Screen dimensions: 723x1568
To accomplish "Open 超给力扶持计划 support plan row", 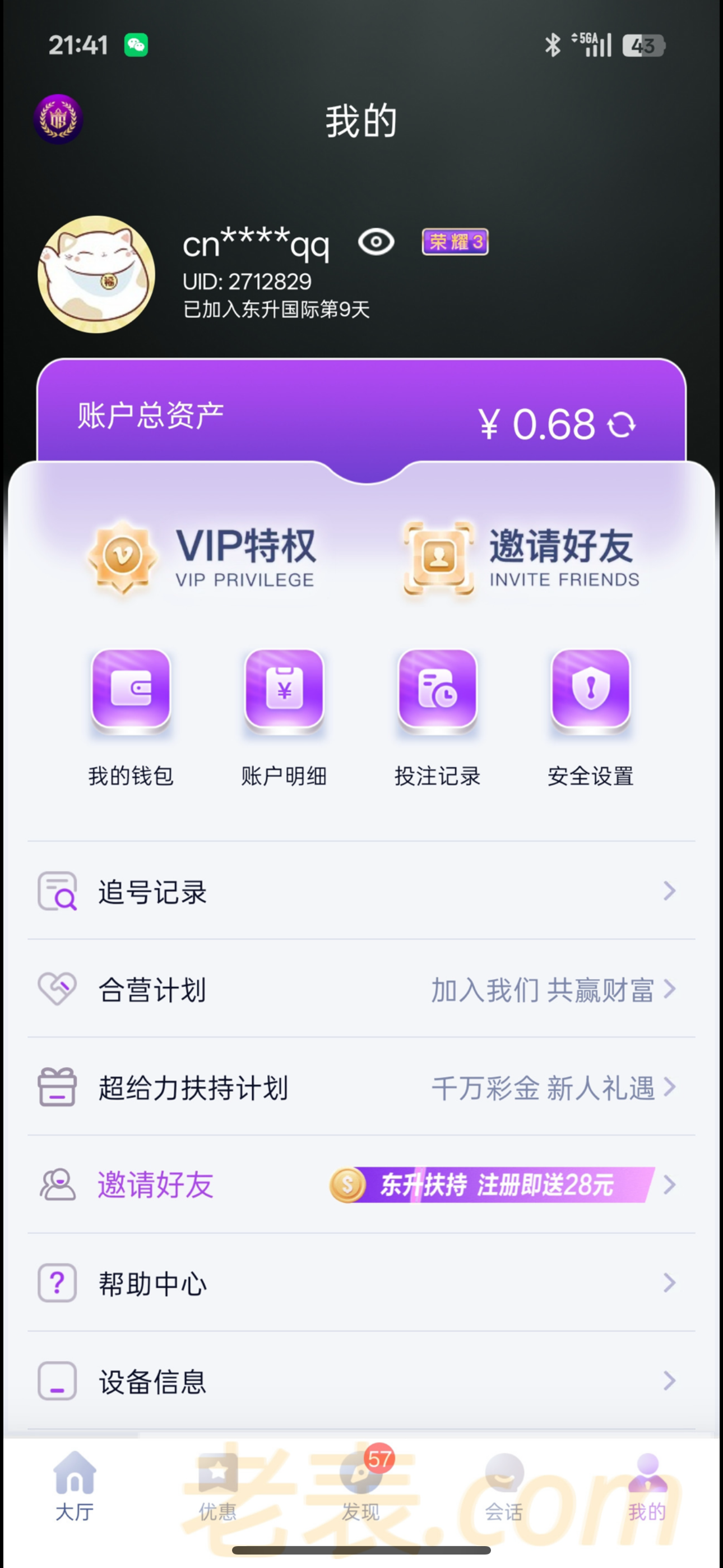I will (x=361, y=1087).
